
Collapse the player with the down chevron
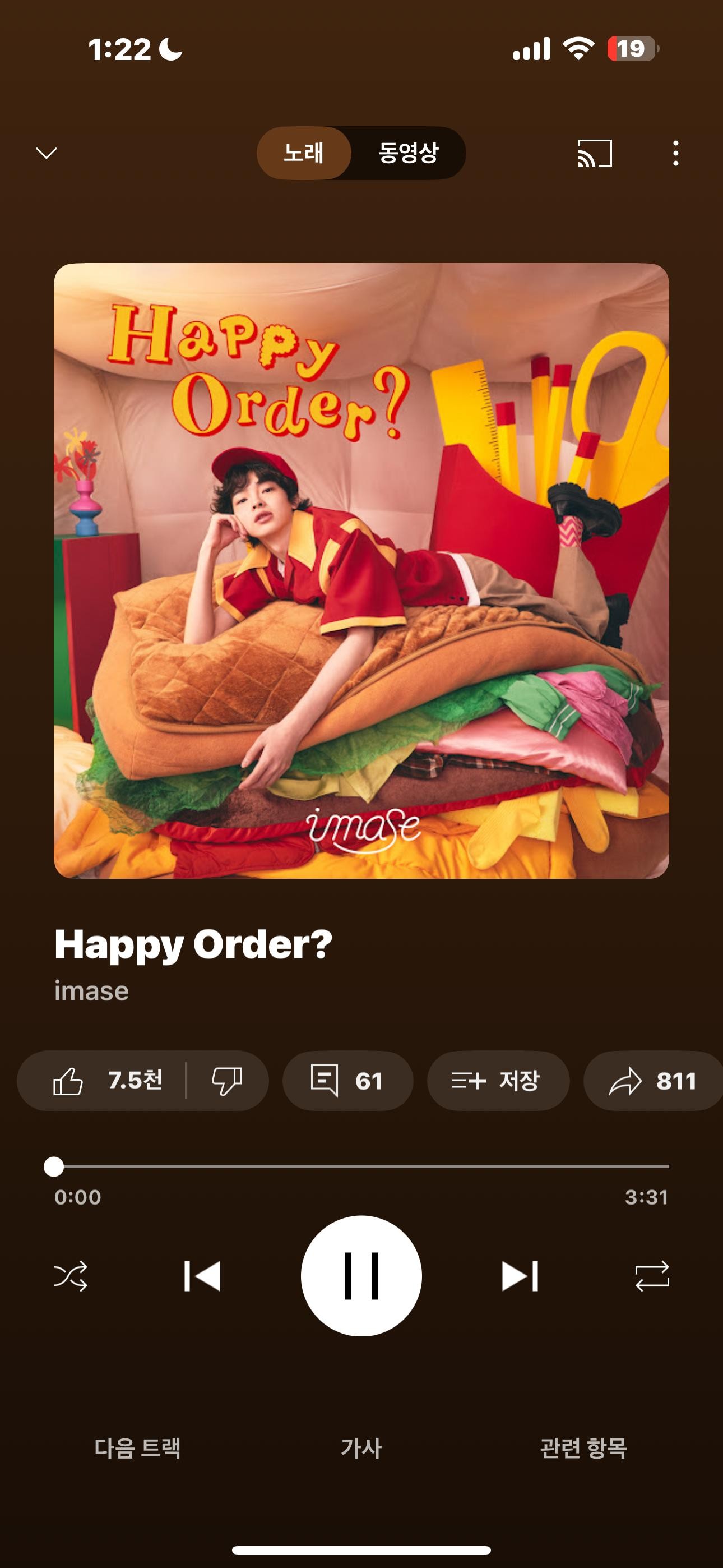point(47,153)
